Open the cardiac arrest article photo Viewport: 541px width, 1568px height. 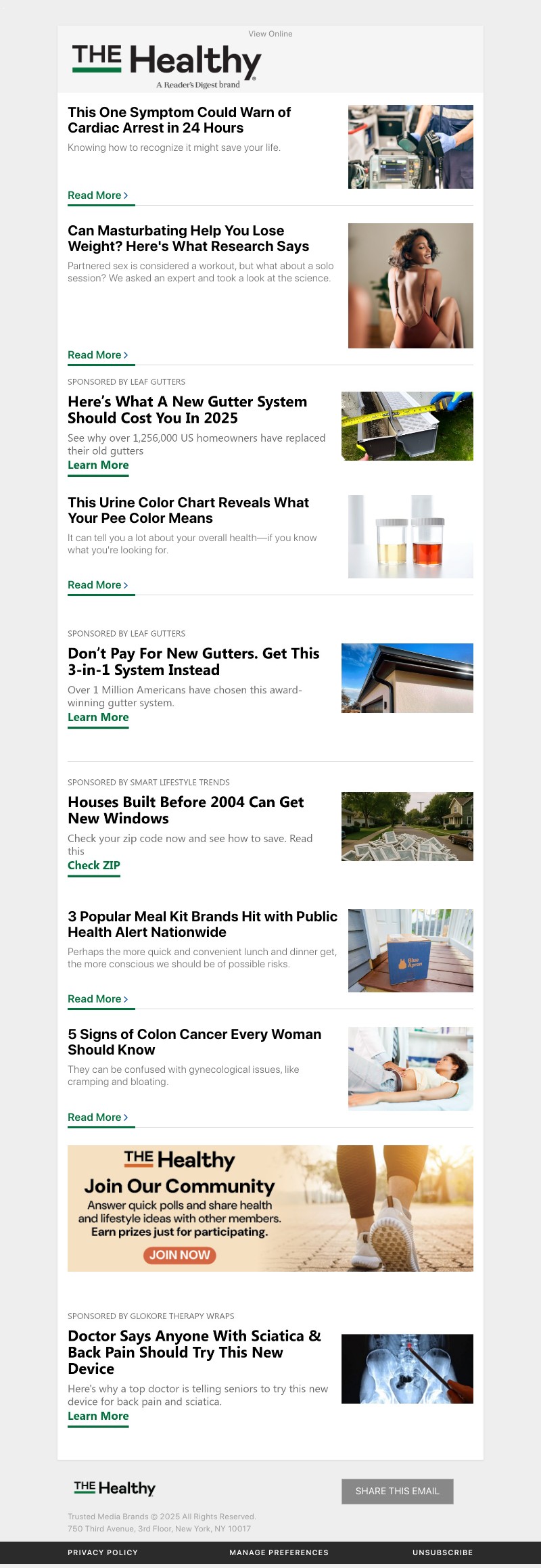click(410, 147)
